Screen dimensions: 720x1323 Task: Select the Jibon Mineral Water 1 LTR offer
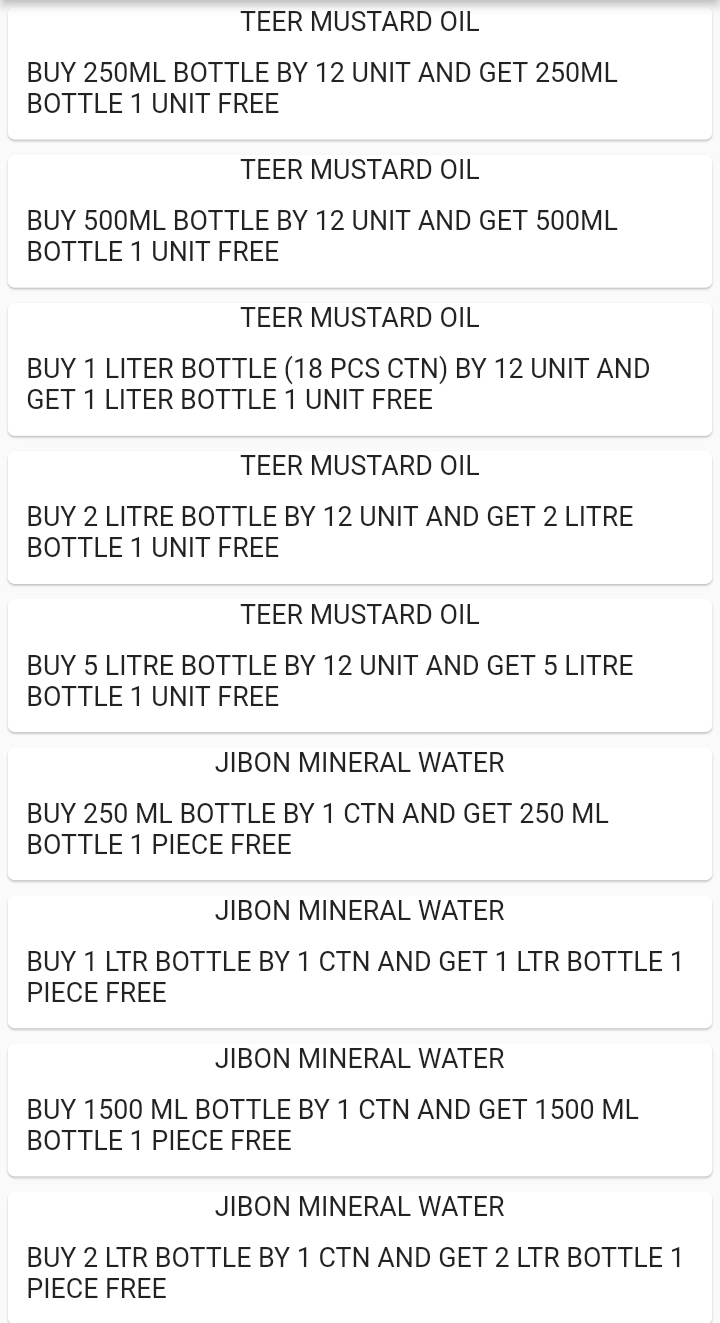360,961
